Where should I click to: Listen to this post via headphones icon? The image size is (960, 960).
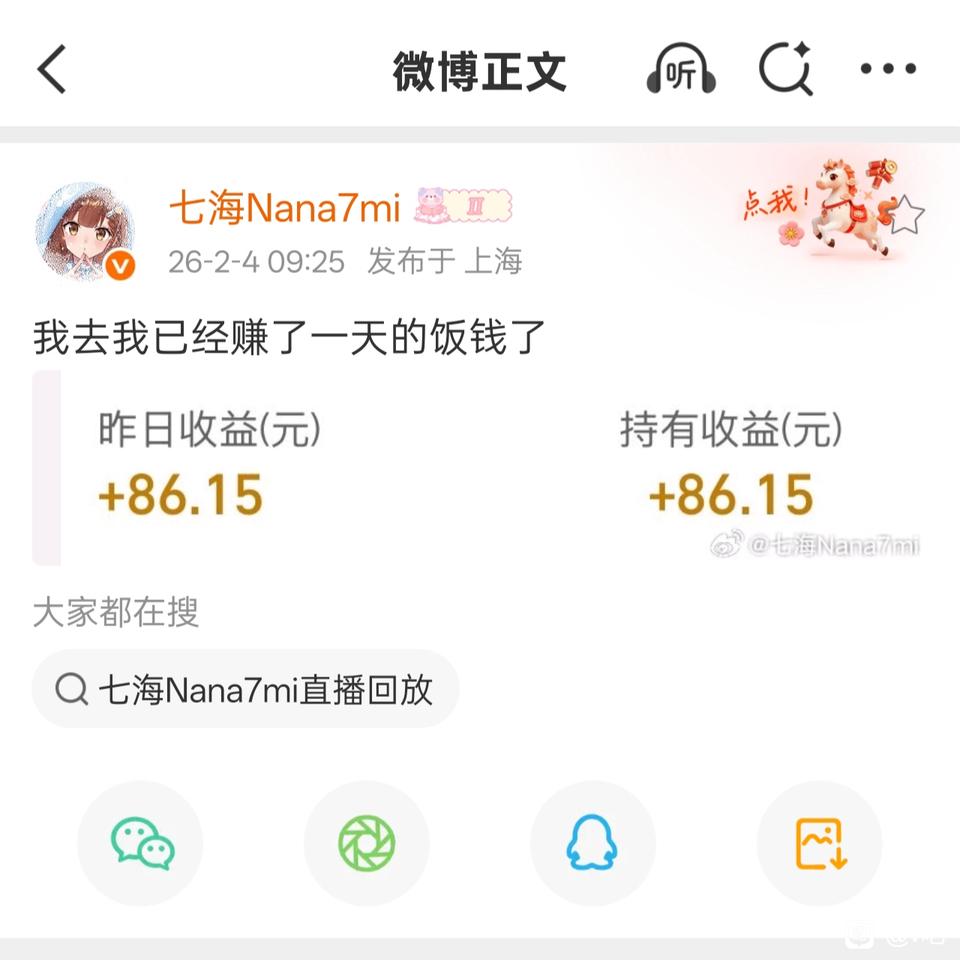(x=681, y=69)
